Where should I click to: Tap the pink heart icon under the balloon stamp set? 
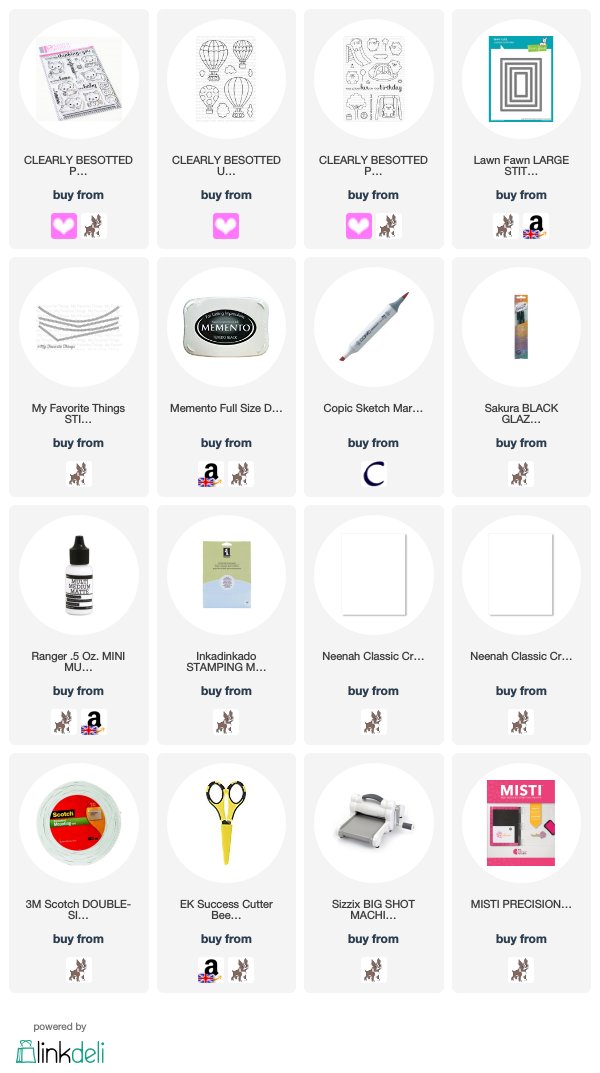coord(226,226)
